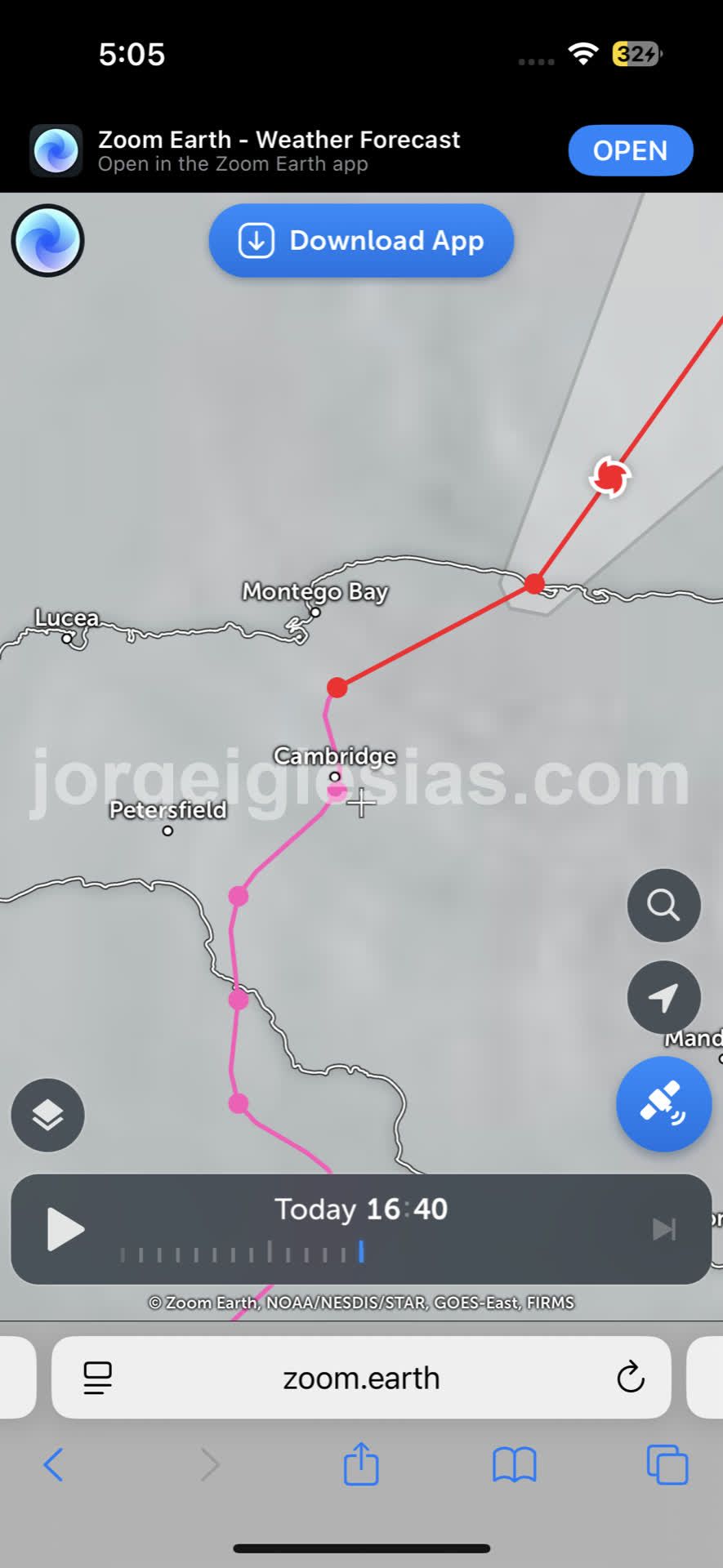Open the map search magnifier

(x=663, y=906)
